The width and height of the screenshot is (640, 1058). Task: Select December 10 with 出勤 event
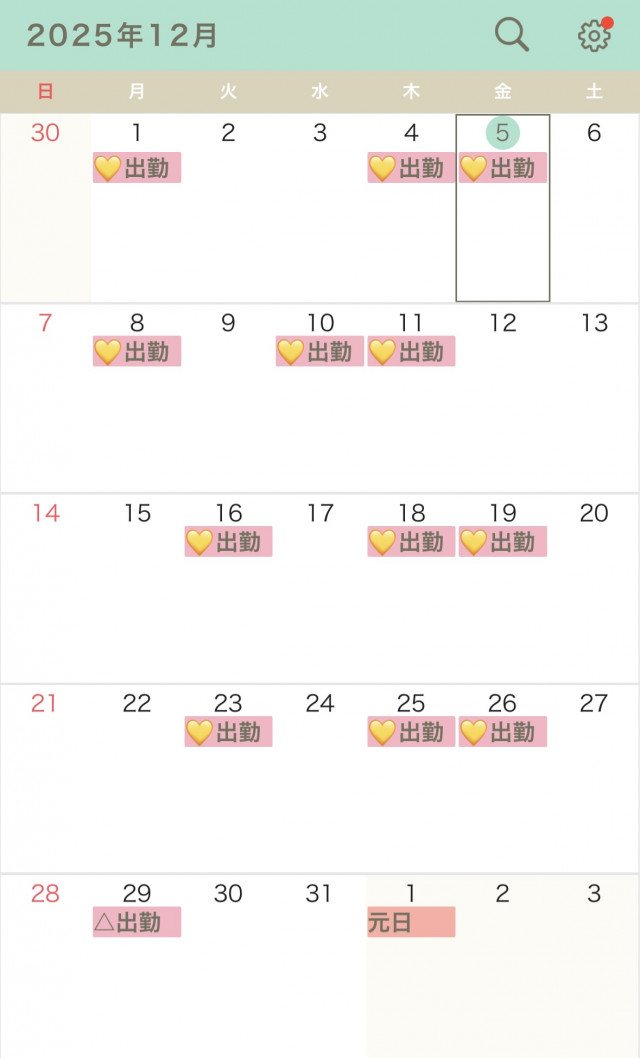point(320,351)
